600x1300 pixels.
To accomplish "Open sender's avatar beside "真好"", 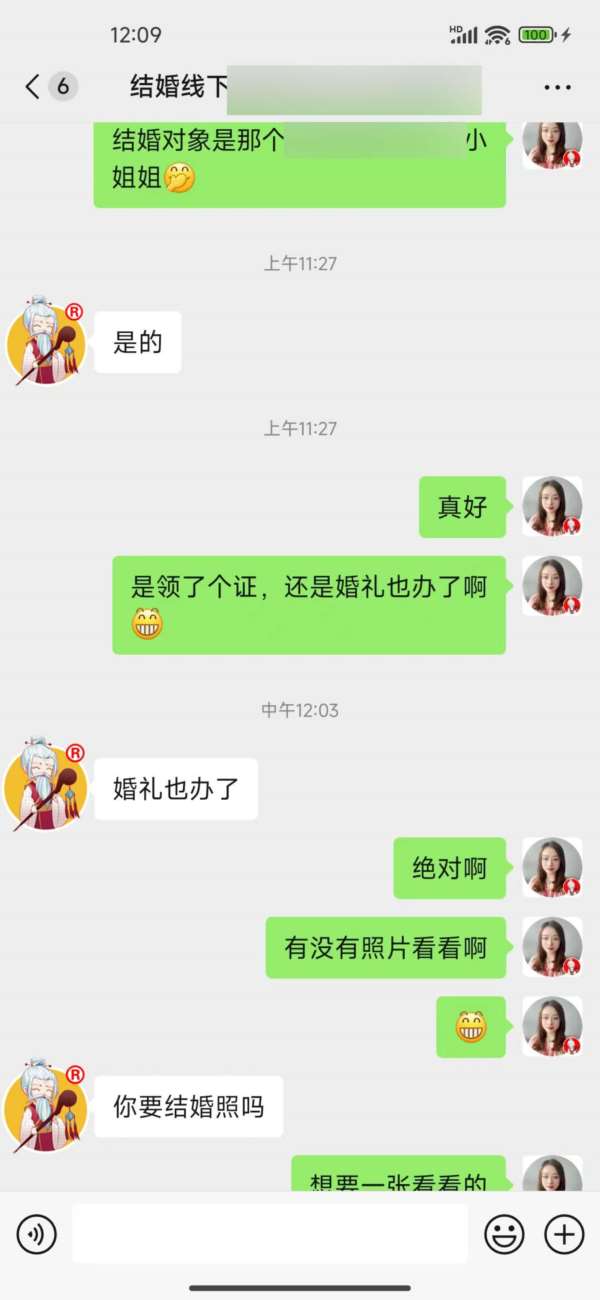I will (x=552, y=506).
